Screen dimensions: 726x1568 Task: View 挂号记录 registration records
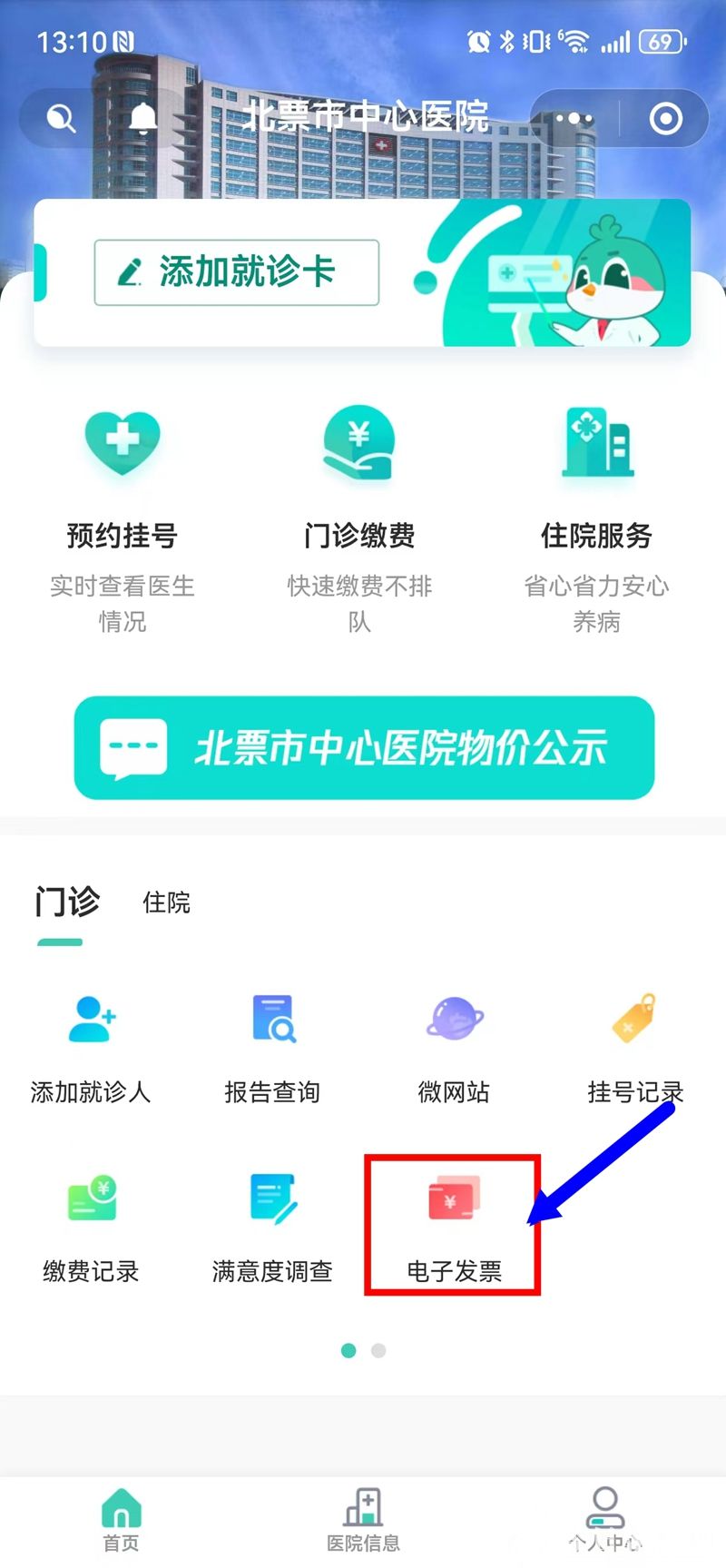click(x=634, y=1048)
